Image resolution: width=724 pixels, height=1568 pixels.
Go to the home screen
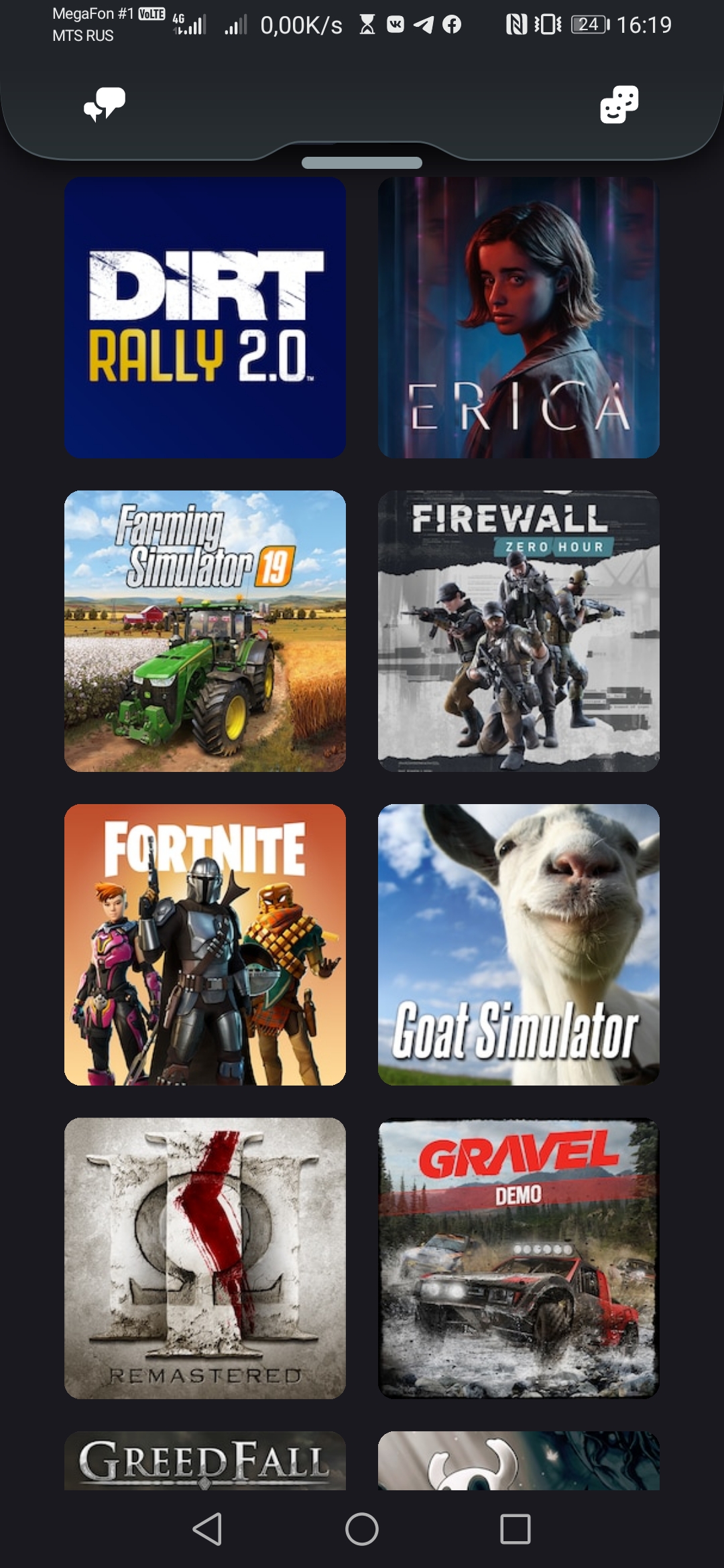click(362, 1529)
